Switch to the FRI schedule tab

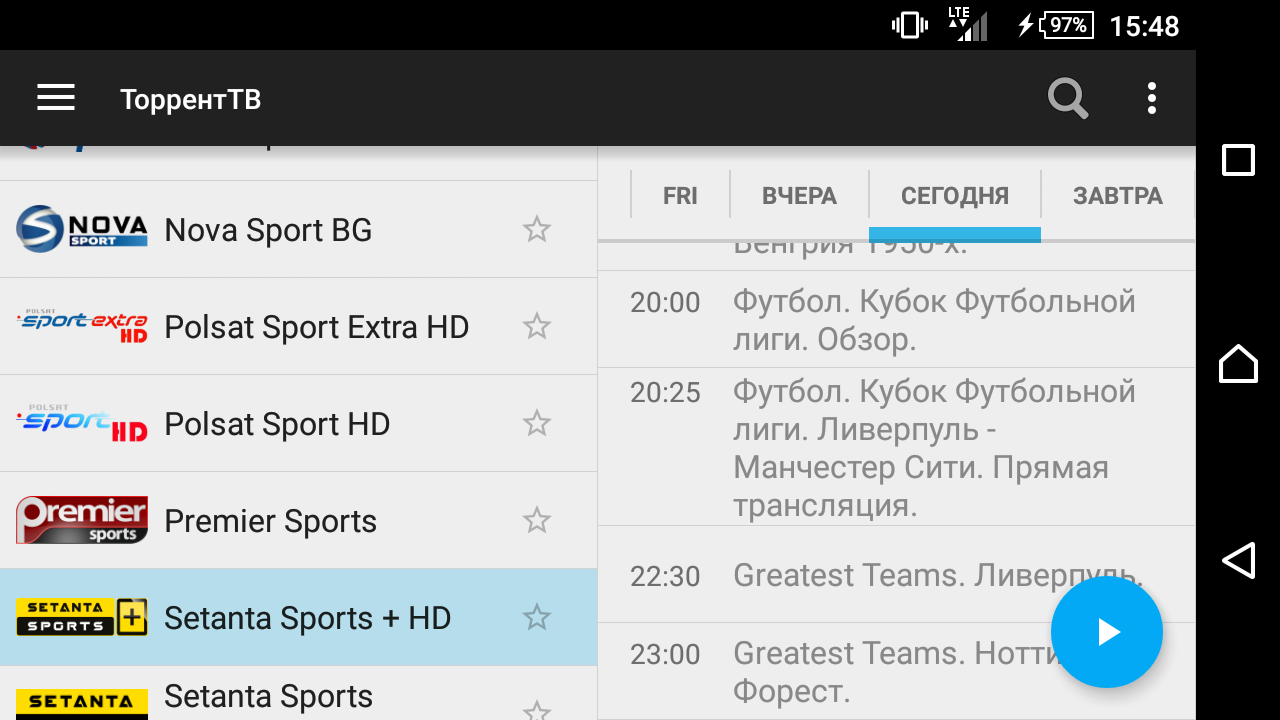(x=680, y=195)
